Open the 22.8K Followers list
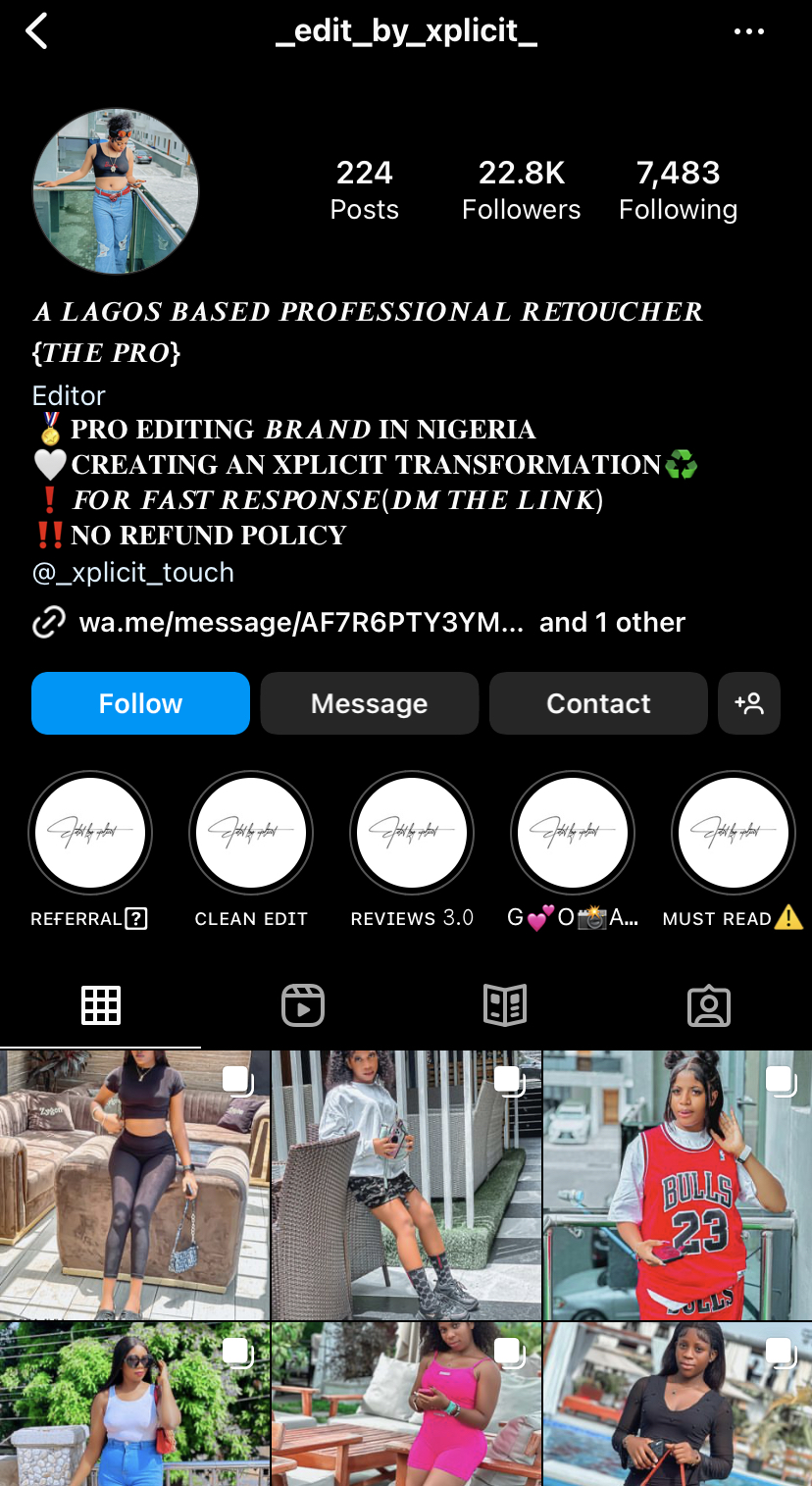Image resolution: width=812 pixels, height=1486 pixels. pyautogui.click(x=521, y=189)
